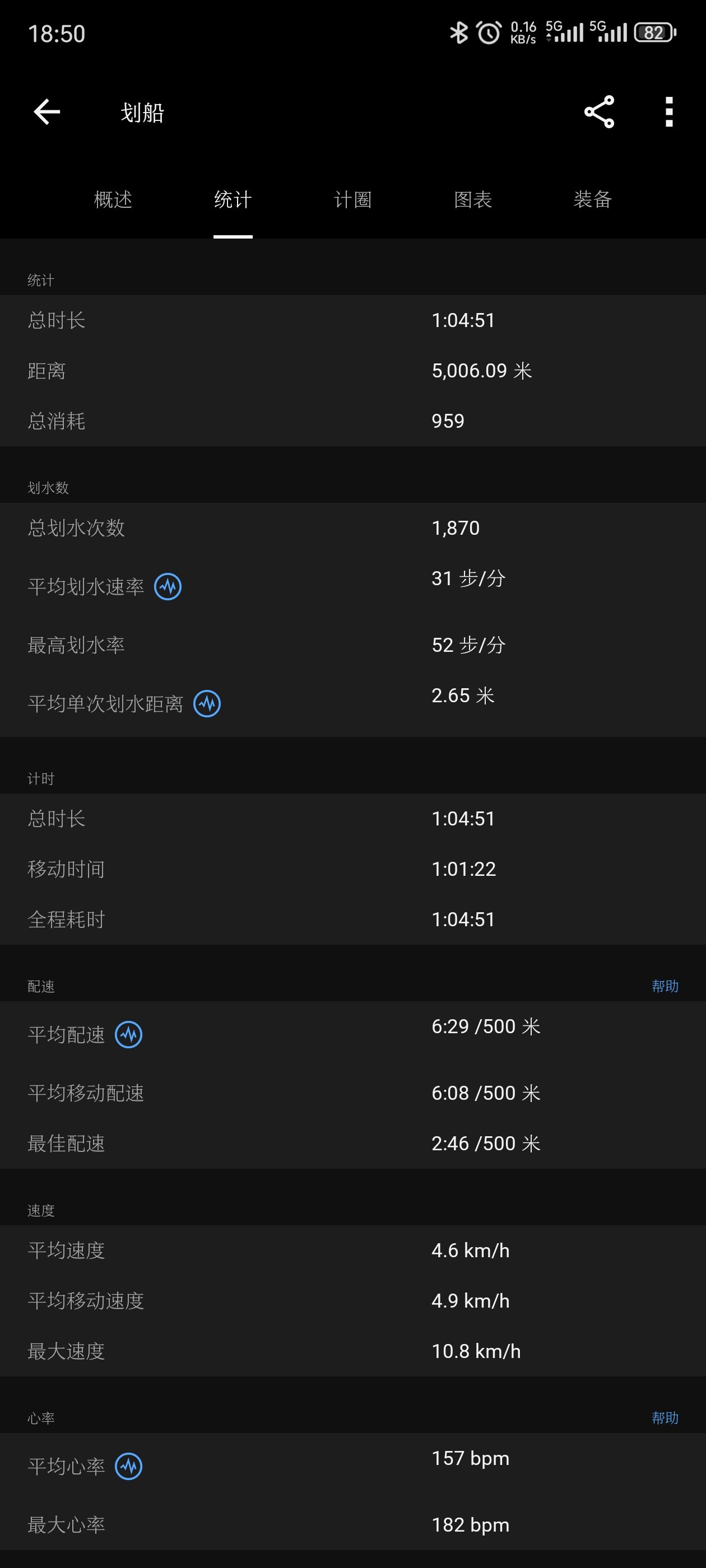Image resolution: width=706 pixels, height=1568 pixels.
Task: Tap the chart icon beside 平均心率
Action: [x=129, y=1466]
